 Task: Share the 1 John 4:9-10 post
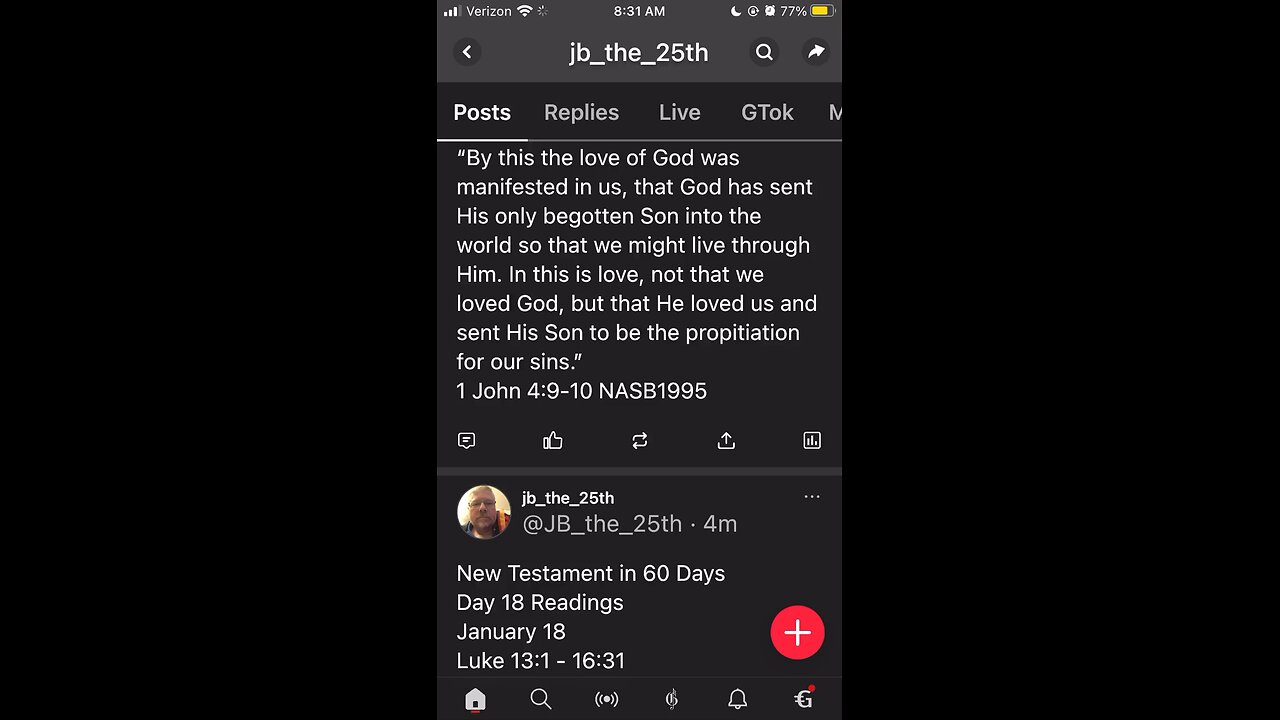(726, 440)
